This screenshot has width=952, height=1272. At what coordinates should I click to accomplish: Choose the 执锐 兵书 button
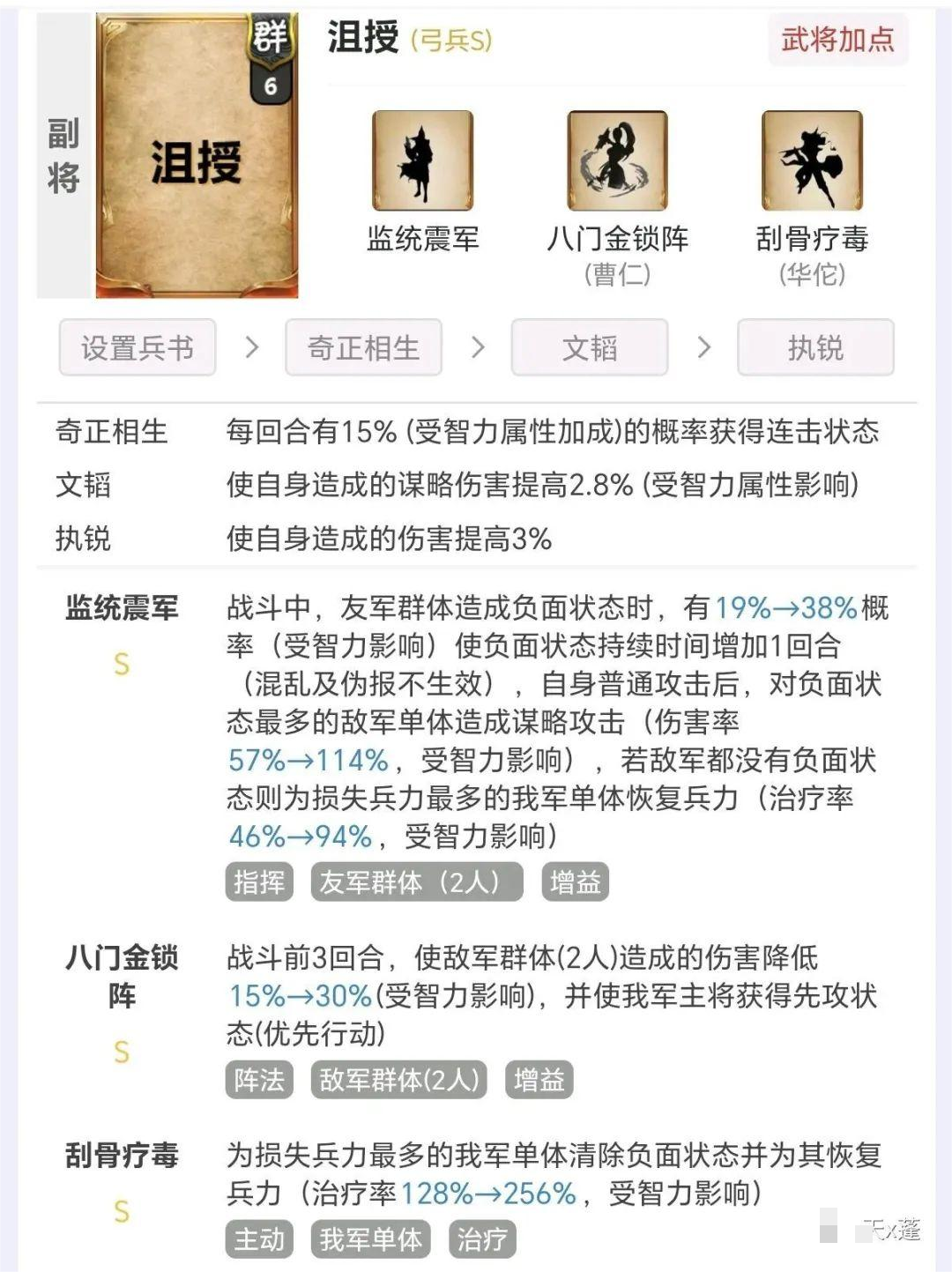click(x=815, y=347)
